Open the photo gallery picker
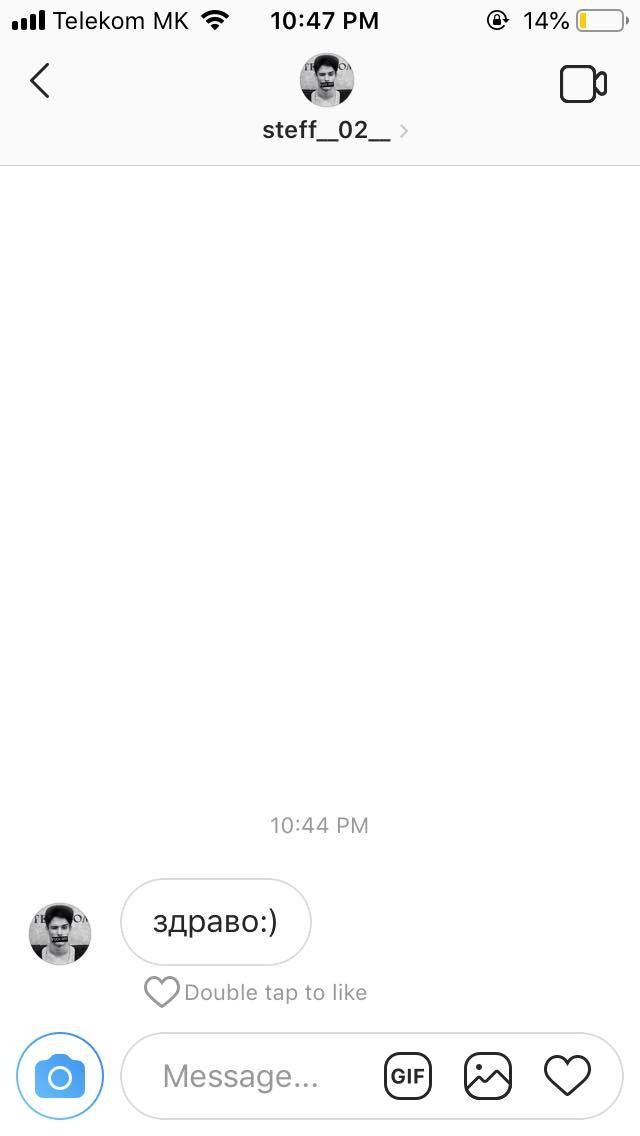 tap(488, 1076)
